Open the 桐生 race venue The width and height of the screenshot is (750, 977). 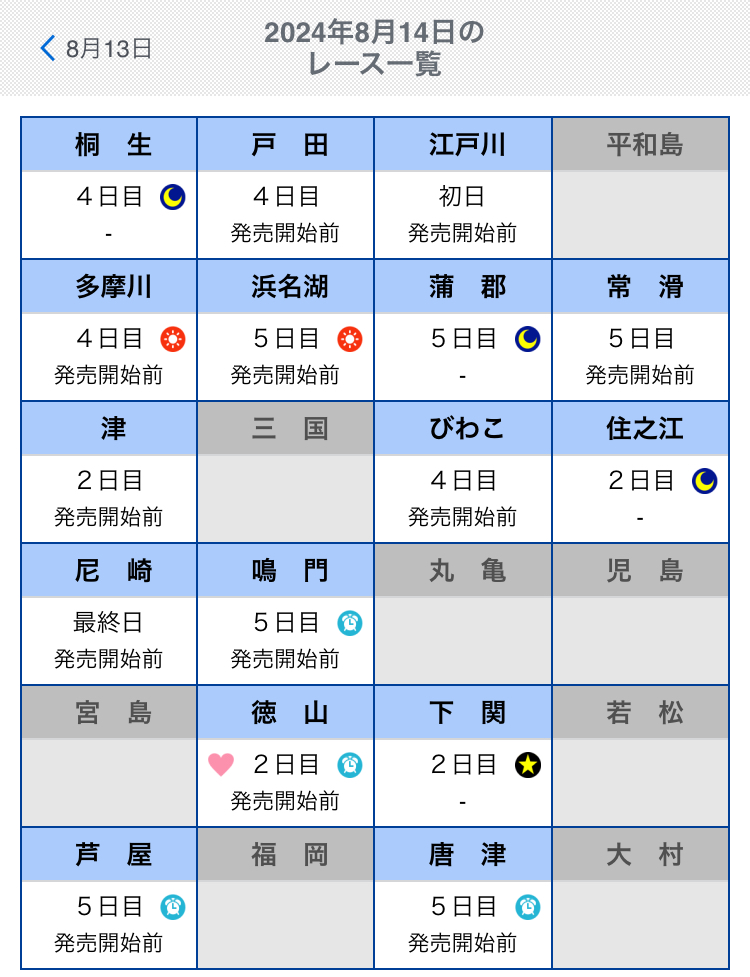(109, 188)
